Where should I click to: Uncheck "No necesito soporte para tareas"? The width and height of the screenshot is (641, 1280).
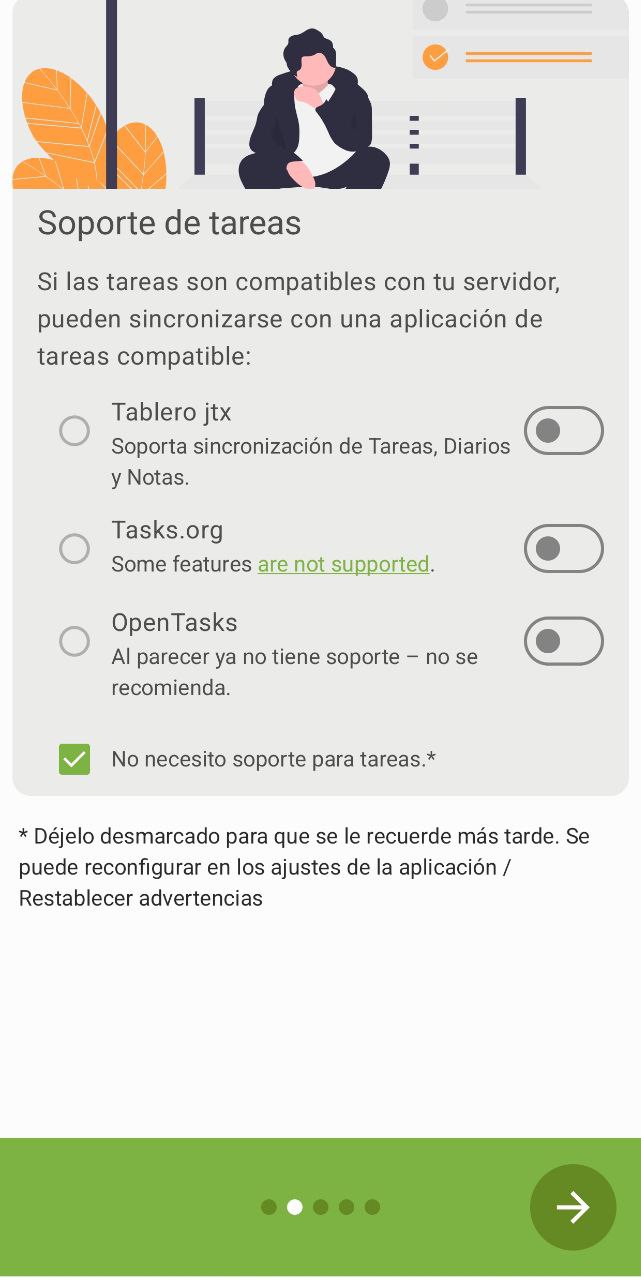tap(75, 759)
